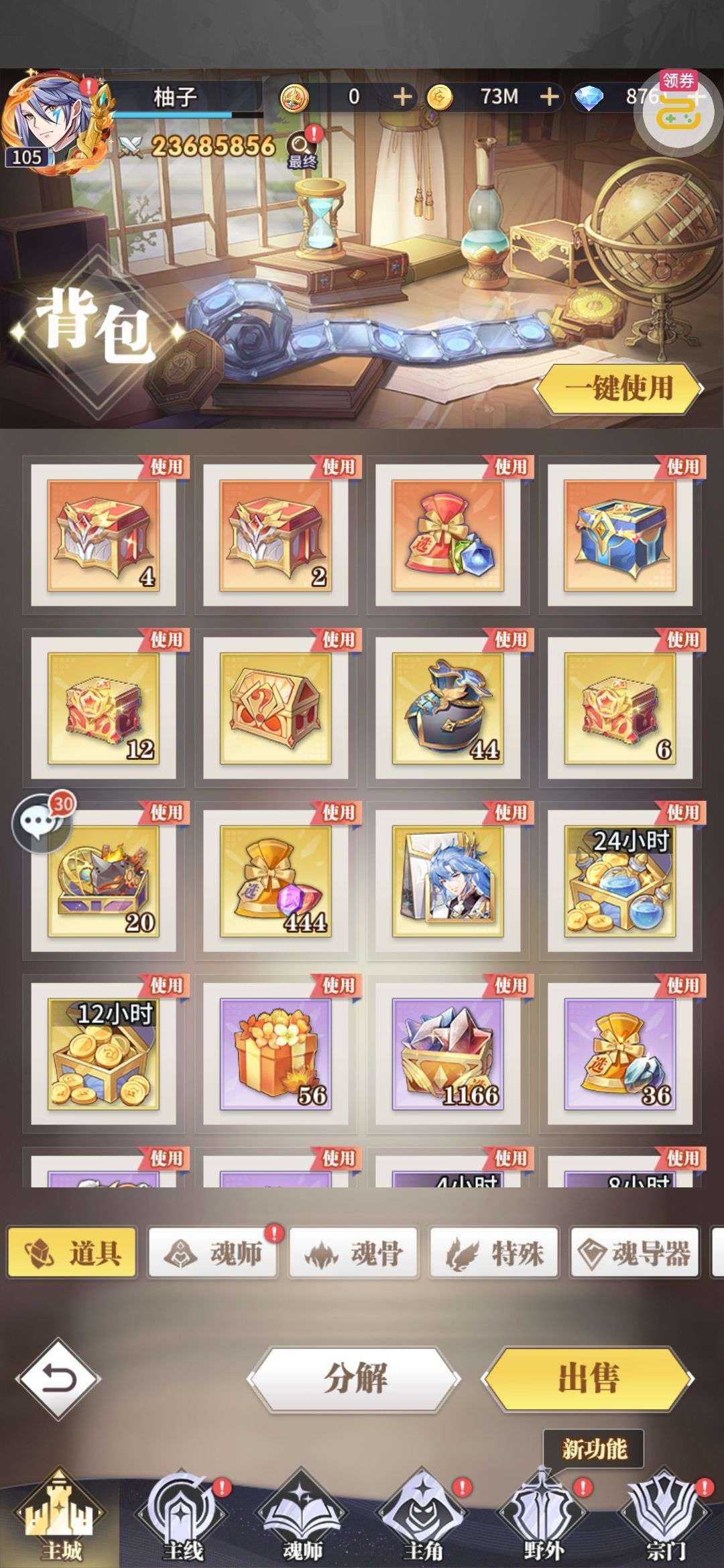The height and width of the screenshot is (1568, 724).
Task: Tap the 一键使用 button
Action: click(x=619, y=388)
